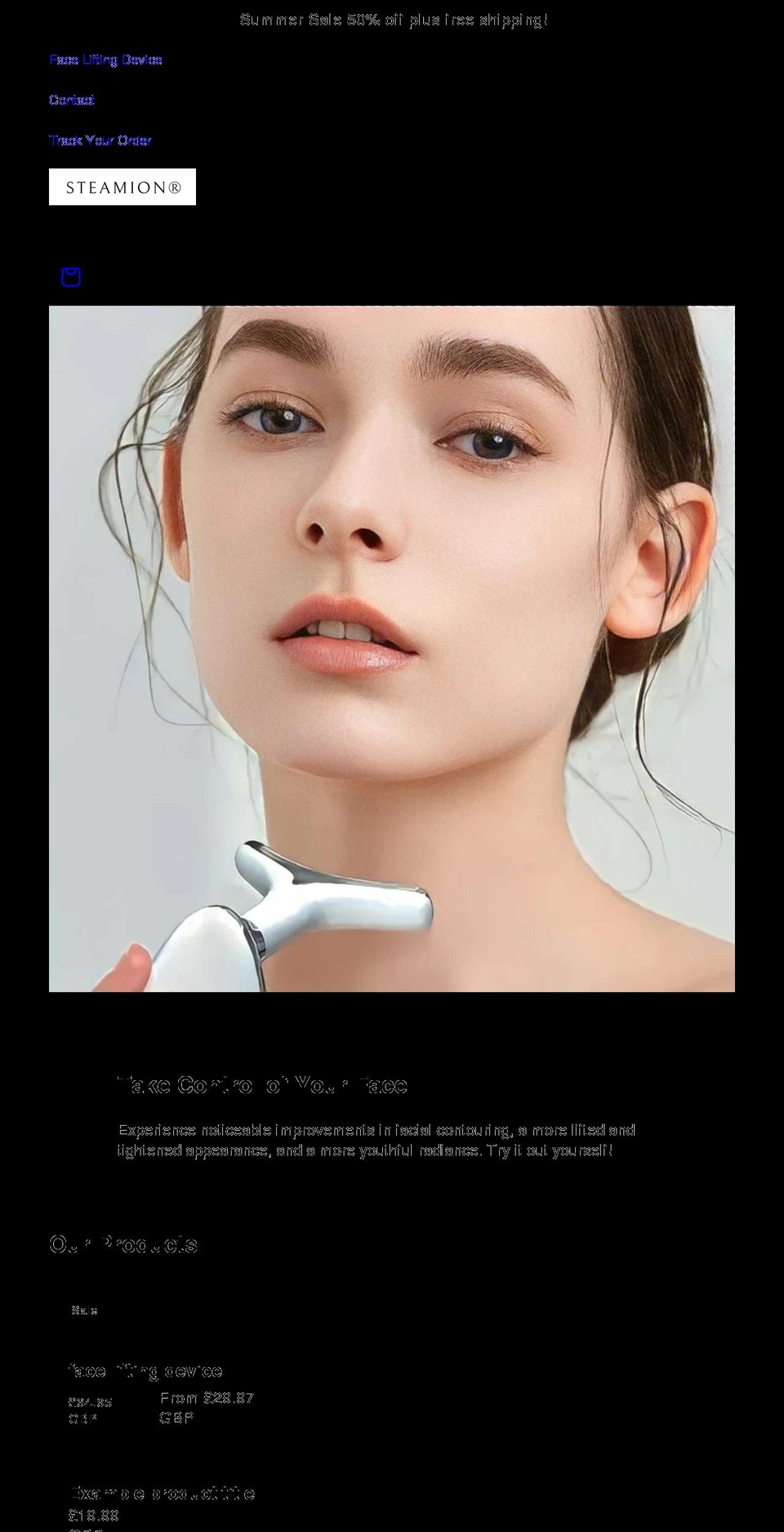The width and height of the screenshot is (784, 1532).
Task: Open the Contact page link
Action: click(72, 100)
